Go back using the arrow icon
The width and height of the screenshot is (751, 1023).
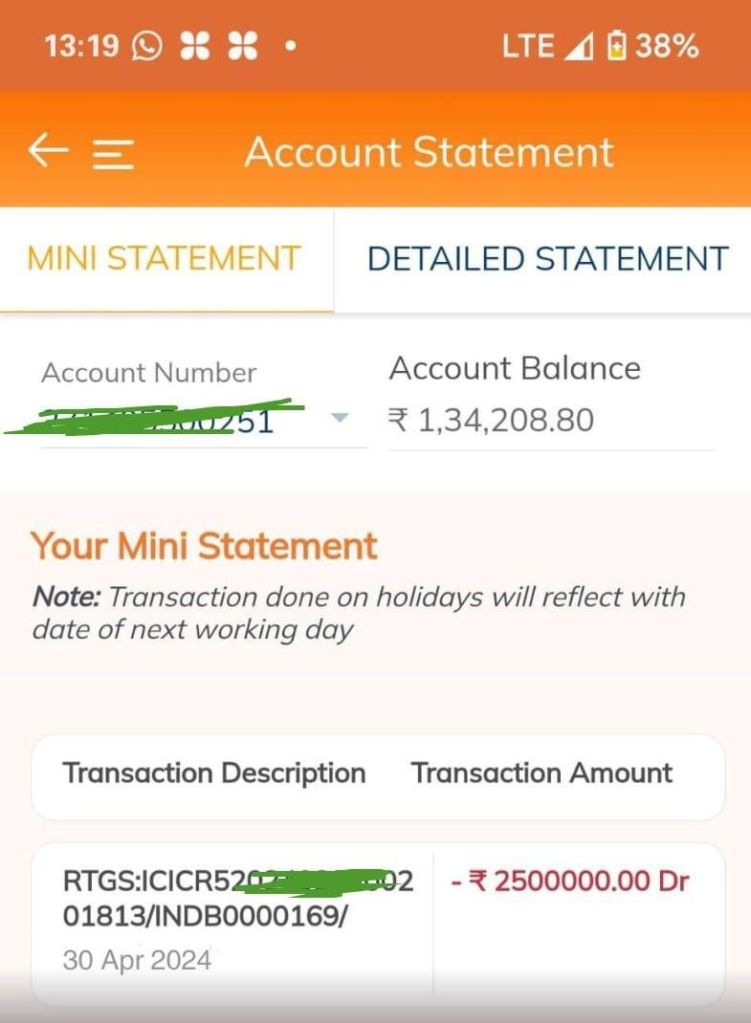point(48,152)
